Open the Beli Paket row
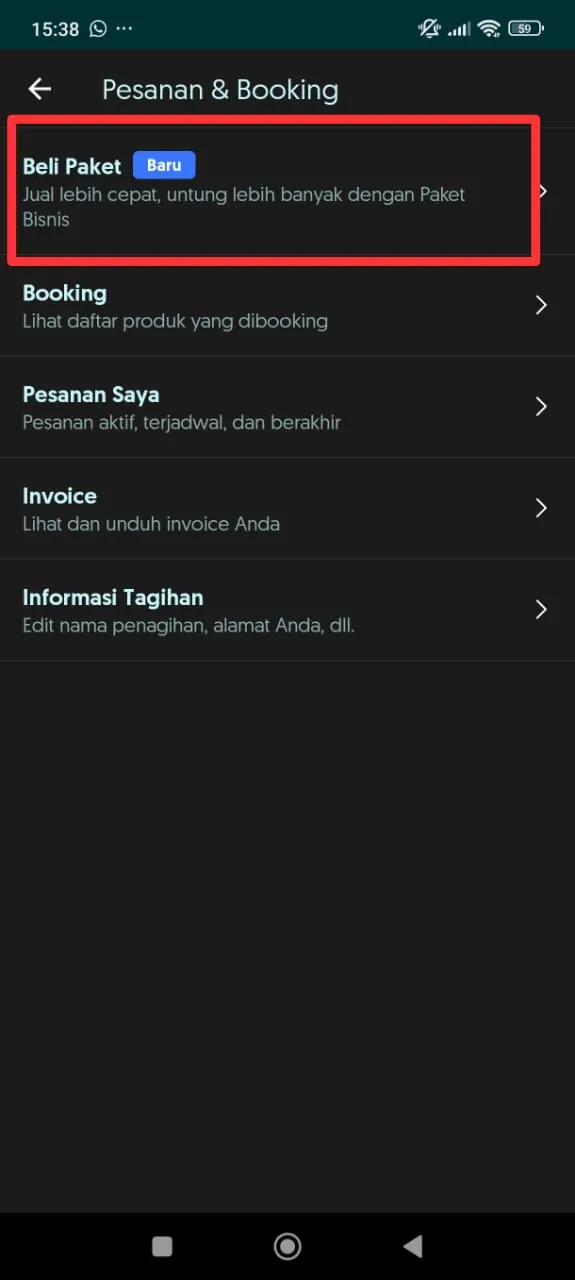Image resolution: width=575 pixels, height=1280 pixels. (287, 191)
